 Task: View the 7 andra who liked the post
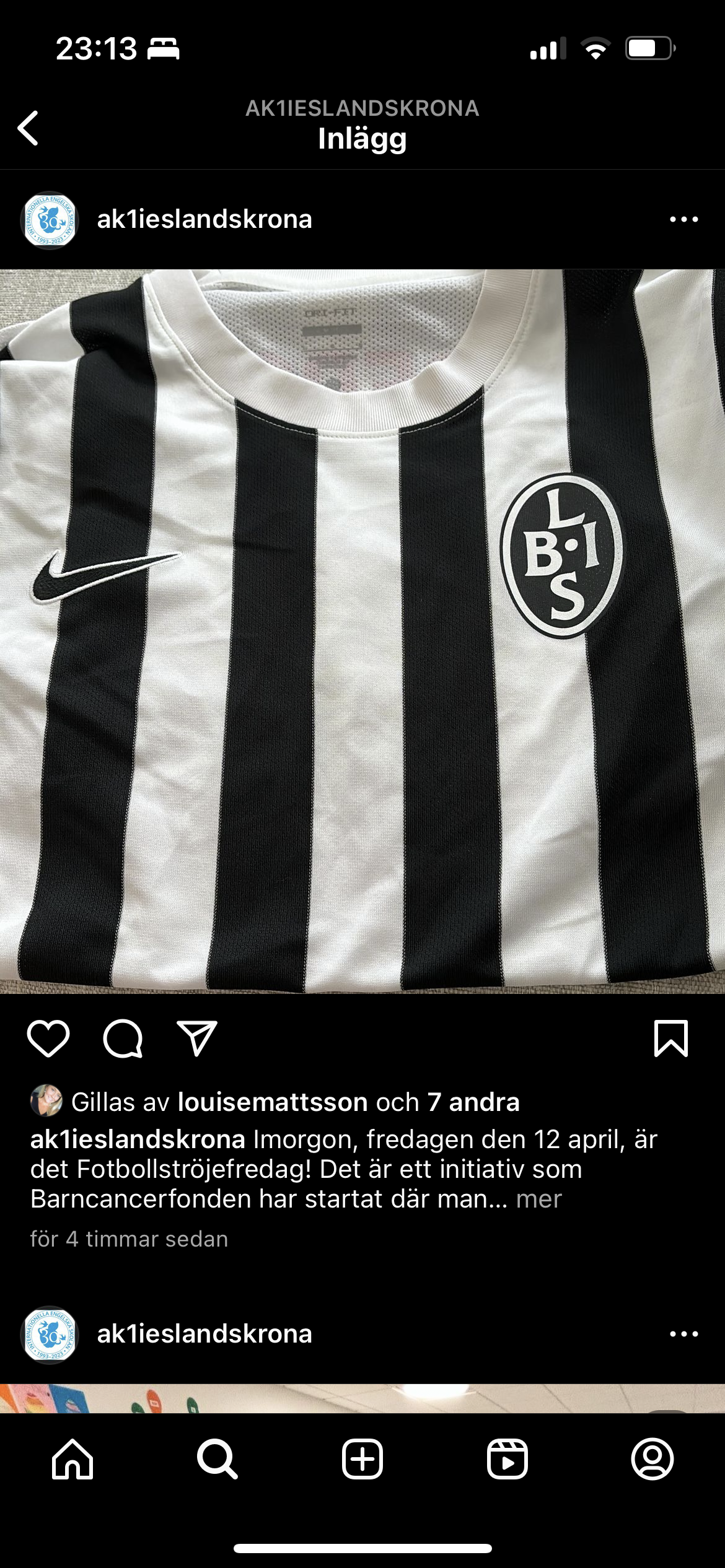tap(473, 1102)
